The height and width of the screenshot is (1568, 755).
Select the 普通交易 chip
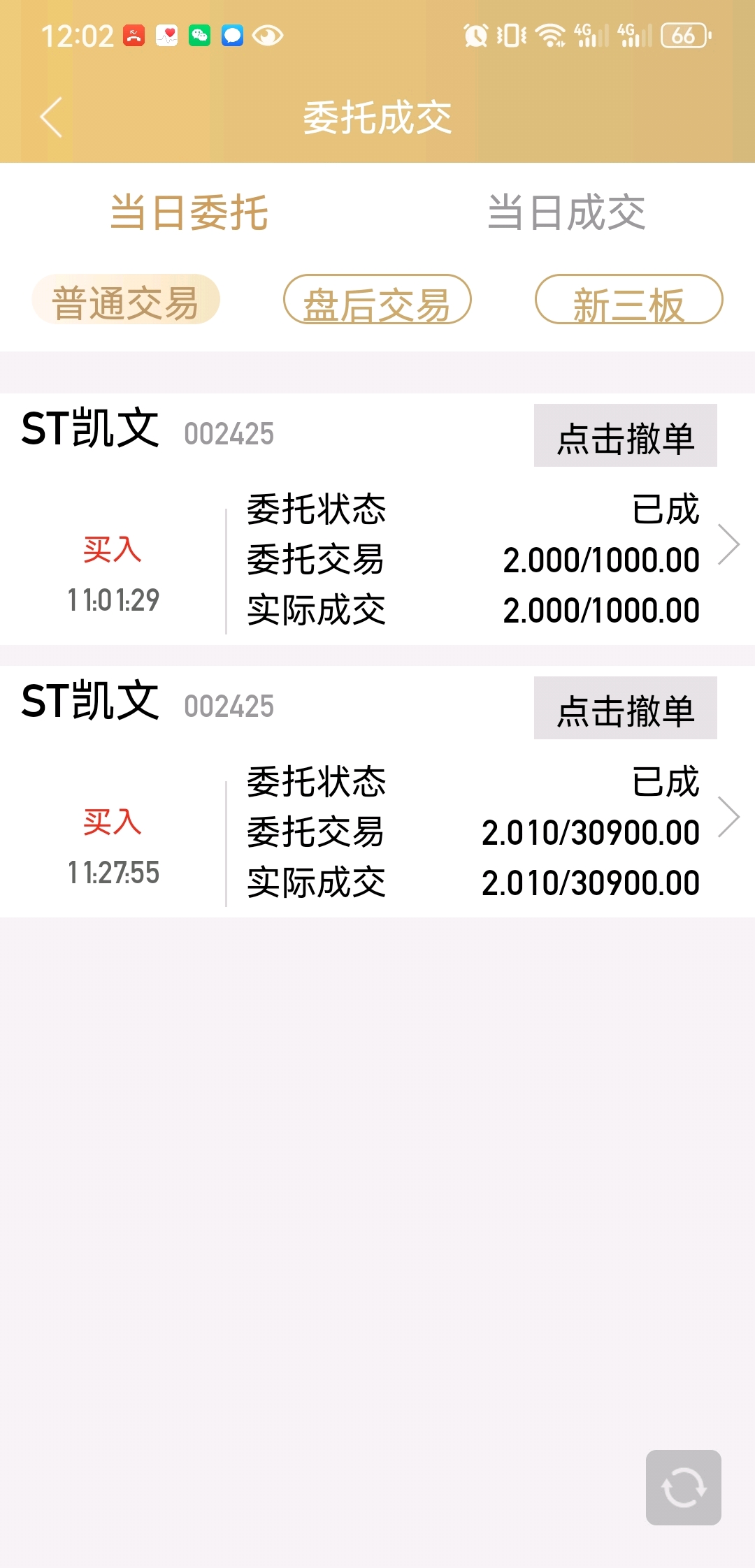tap(126, 299)
